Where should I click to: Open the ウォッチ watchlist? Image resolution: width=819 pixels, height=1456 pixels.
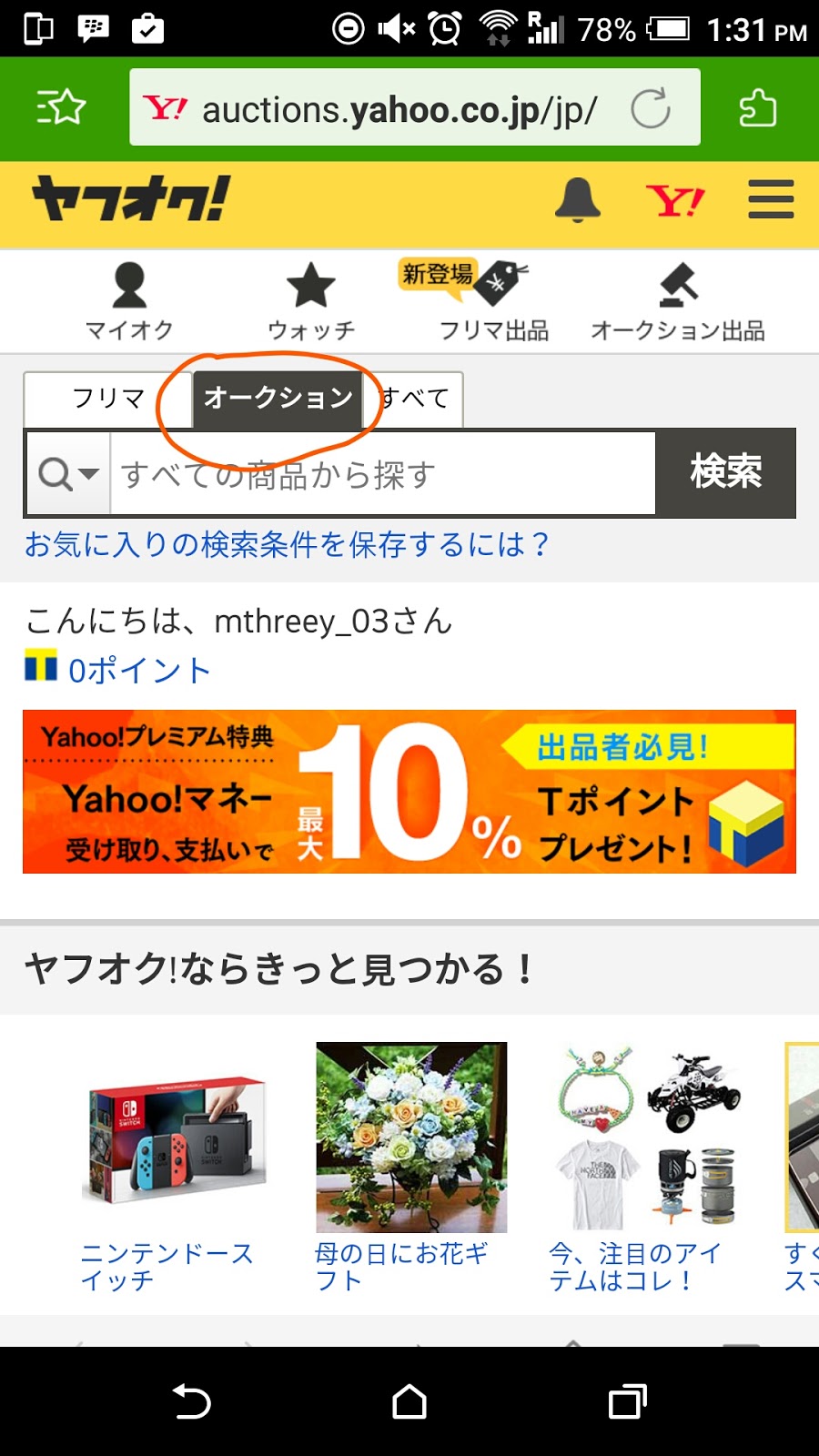click(x=311, y=302)
